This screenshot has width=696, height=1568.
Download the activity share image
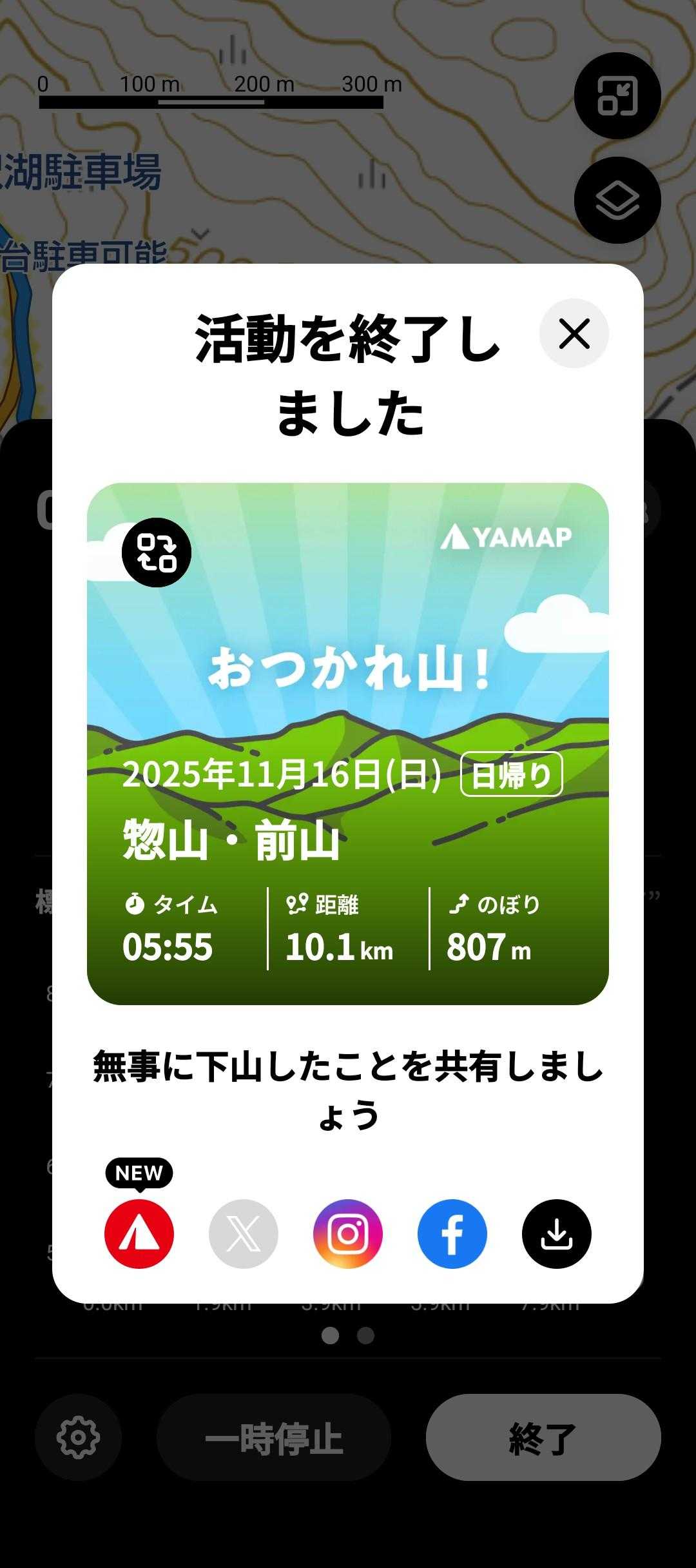tap(556, 1233)
